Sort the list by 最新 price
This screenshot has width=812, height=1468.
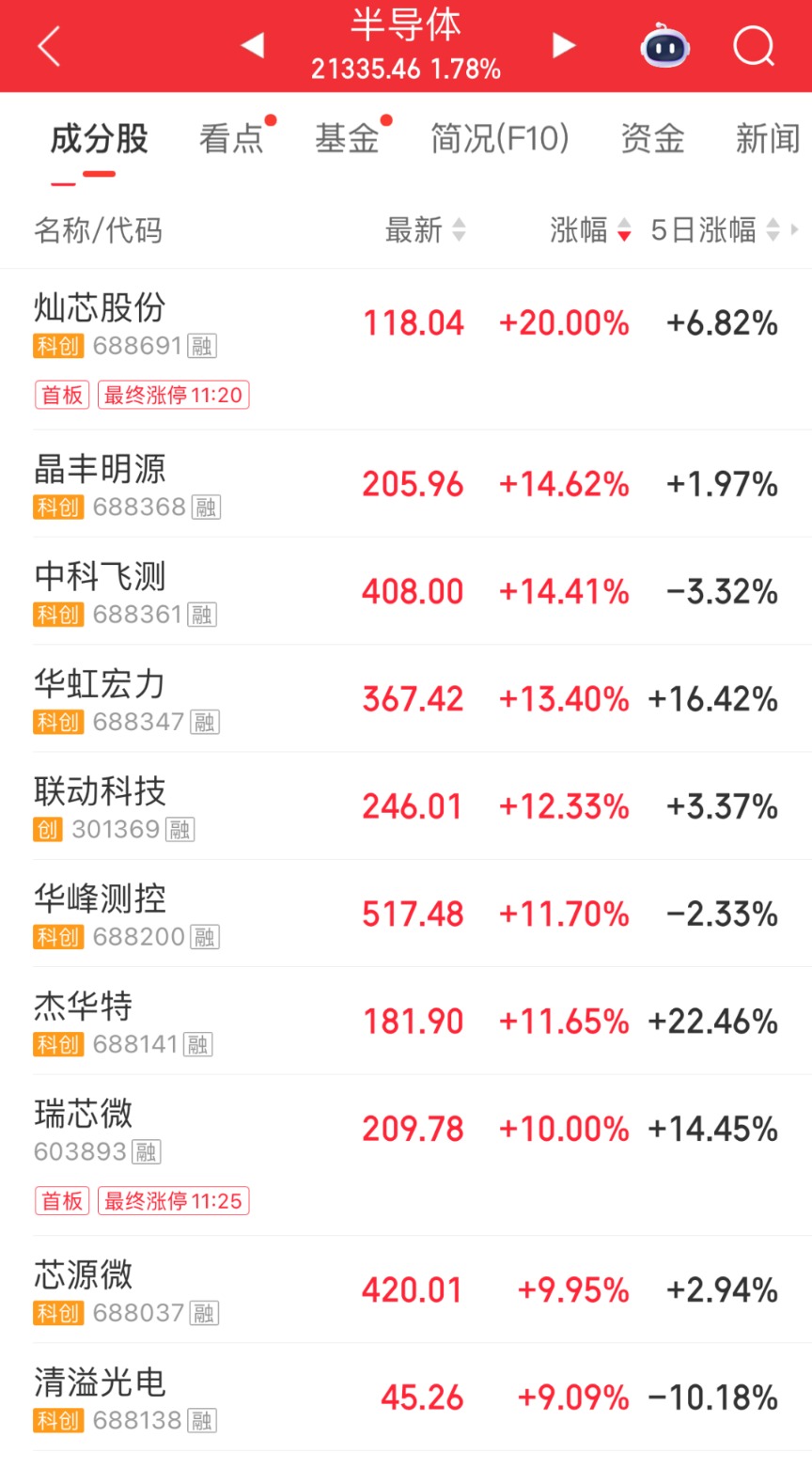tap(425, 229)
